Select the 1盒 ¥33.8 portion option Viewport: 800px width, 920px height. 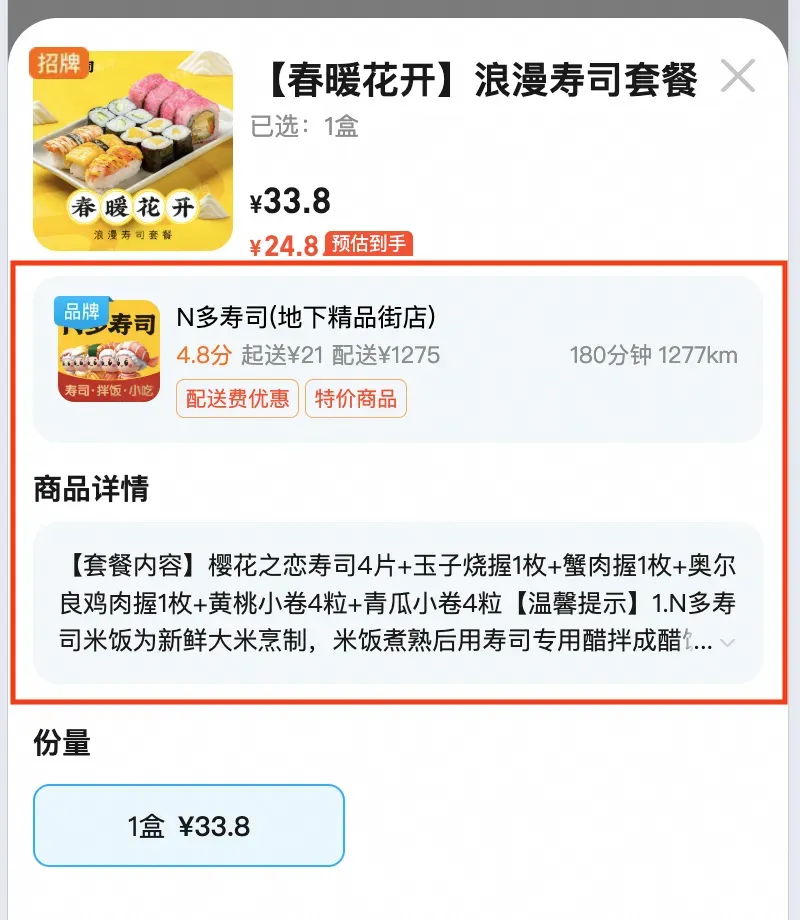click(189, 826)
